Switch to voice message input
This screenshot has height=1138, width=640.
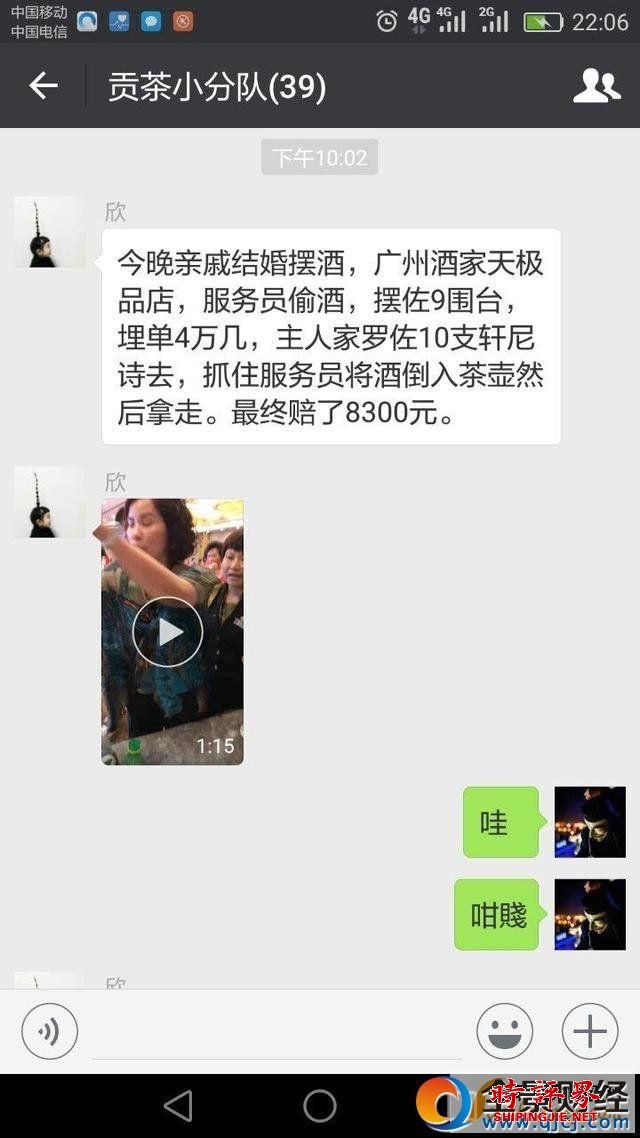point(50,1031)
